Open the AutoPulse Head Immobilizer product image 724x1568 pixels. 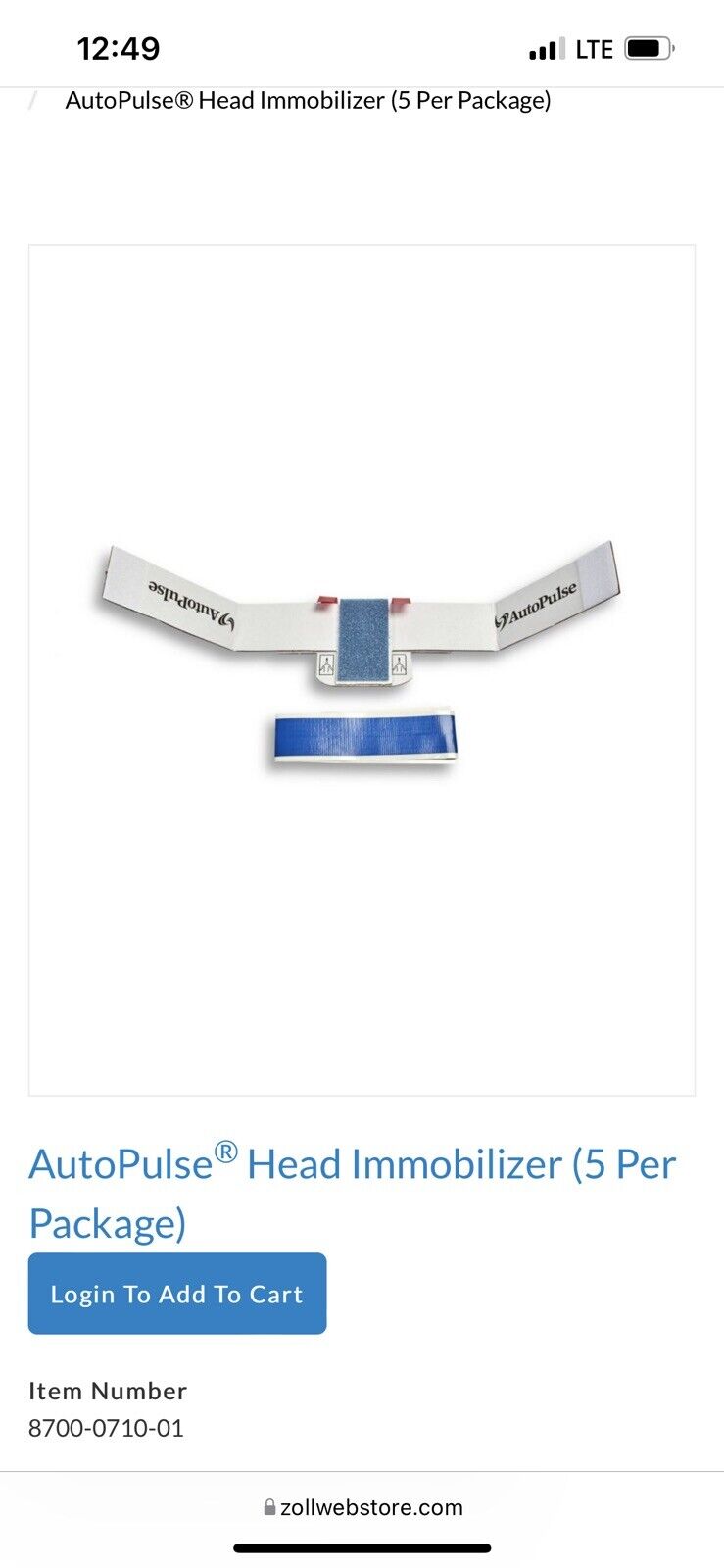click(362, 669)
